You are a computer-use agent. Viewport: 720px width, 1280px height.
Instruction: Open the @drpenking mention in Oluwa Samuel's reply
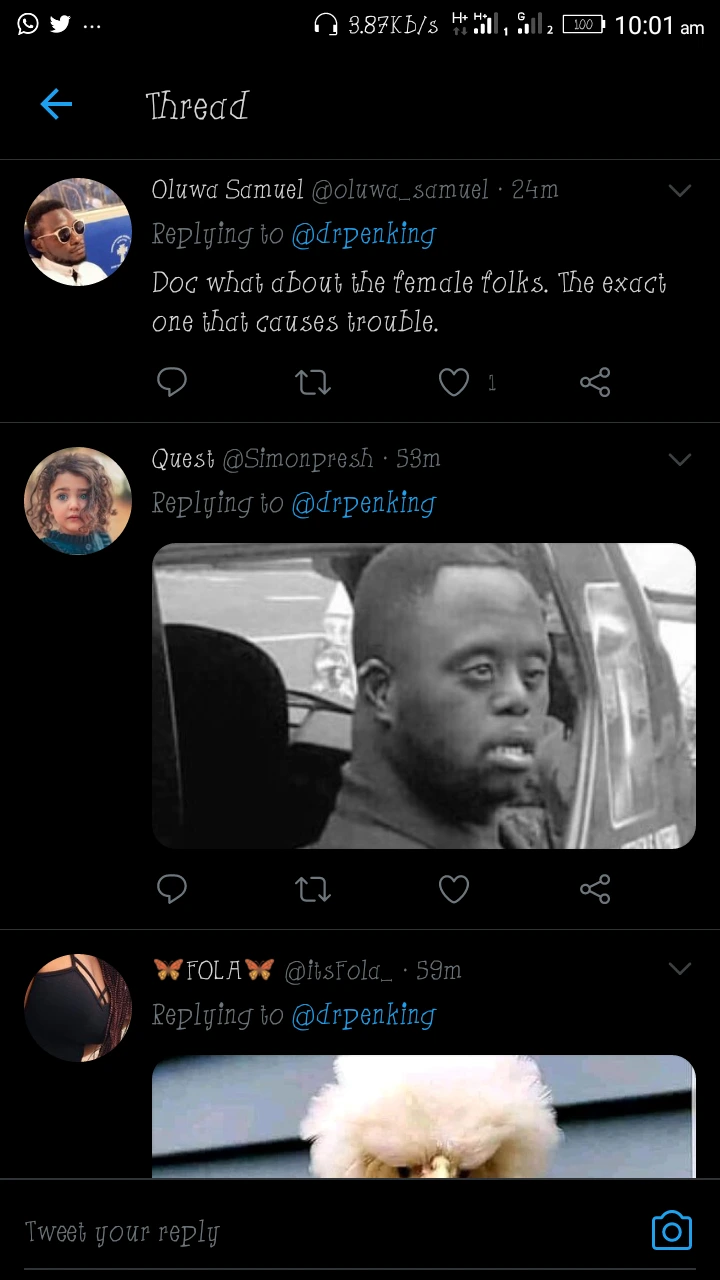click(363, 235)
